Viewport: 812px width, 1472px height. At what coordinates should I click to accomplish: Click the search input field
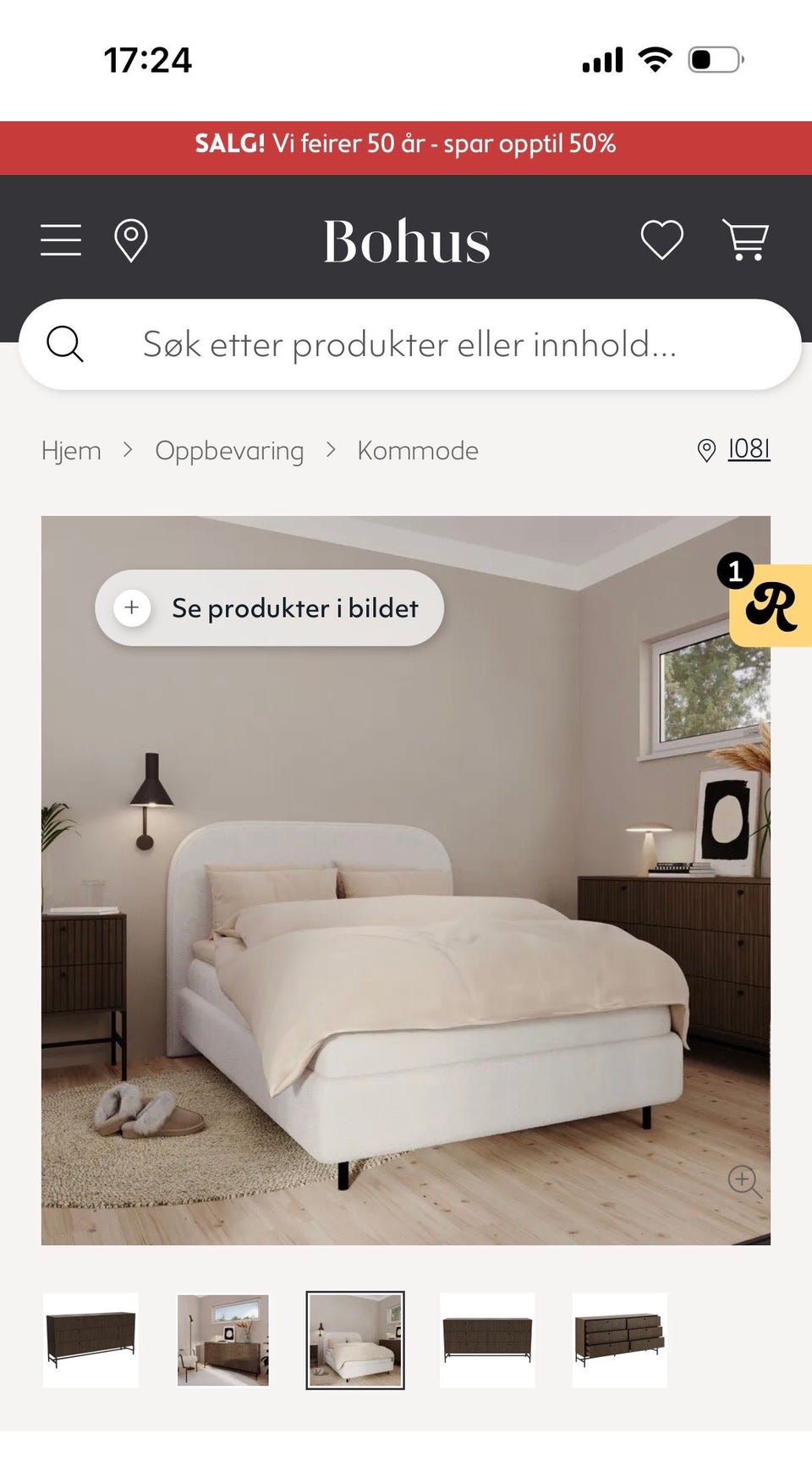(x=406, y=343)
